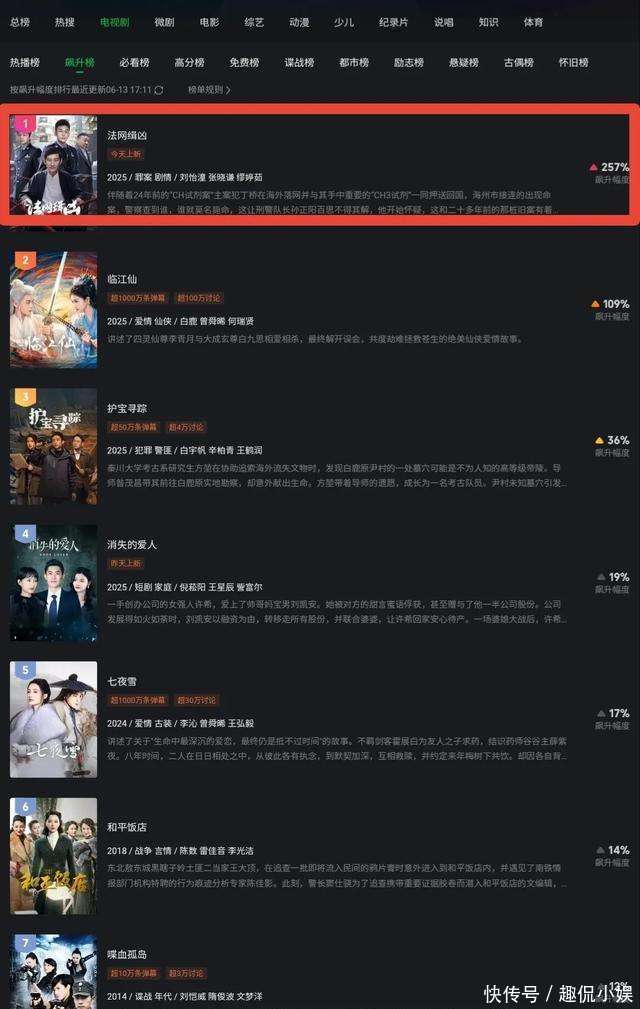The height and width of the screenshot is (1009, 640).
Task: Select the 必看榜 ranking
Action: (x=134, y=62)
